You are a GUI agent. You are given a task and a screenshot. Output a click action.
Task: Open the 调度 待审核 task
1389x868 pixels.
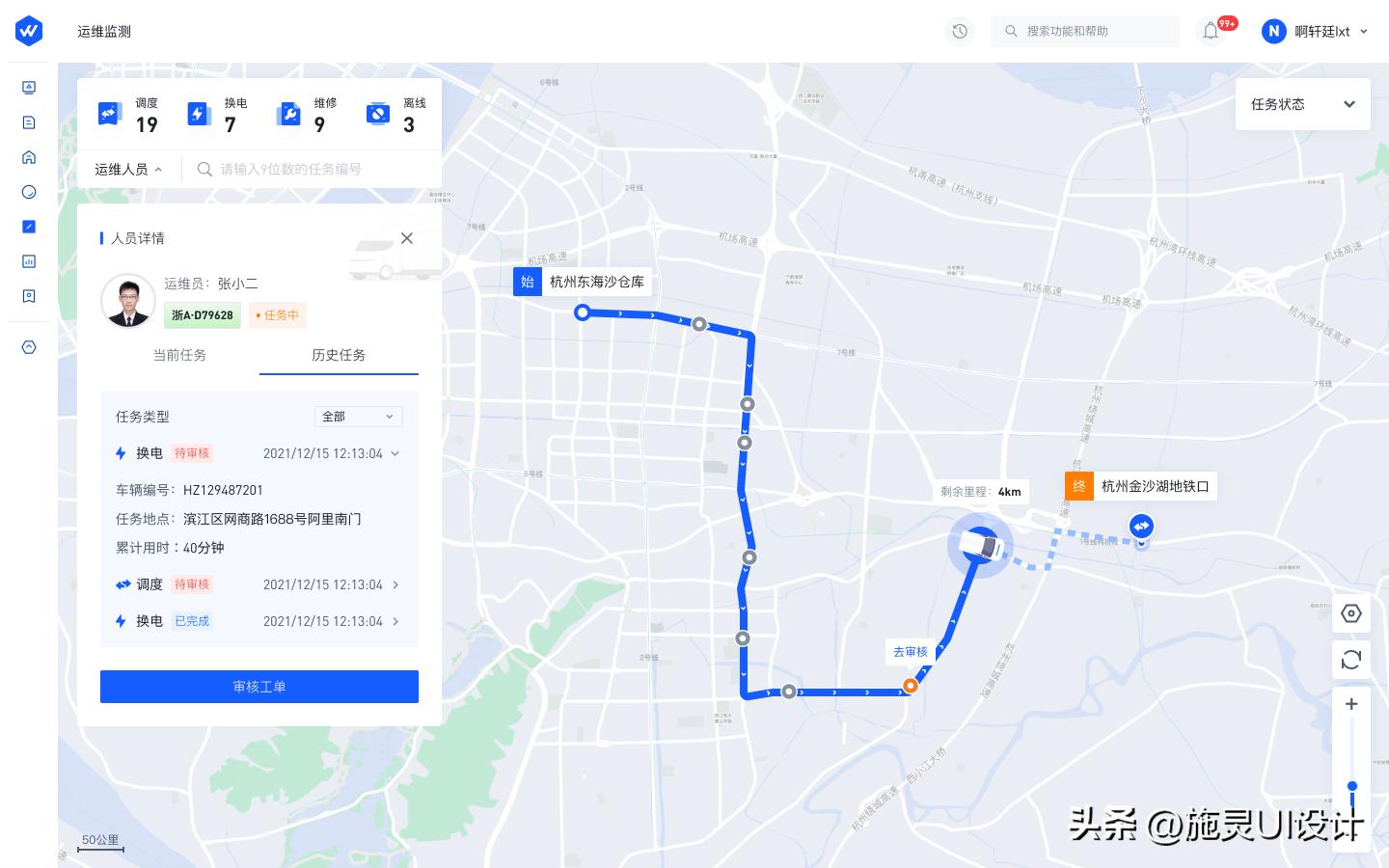point(259,584)
